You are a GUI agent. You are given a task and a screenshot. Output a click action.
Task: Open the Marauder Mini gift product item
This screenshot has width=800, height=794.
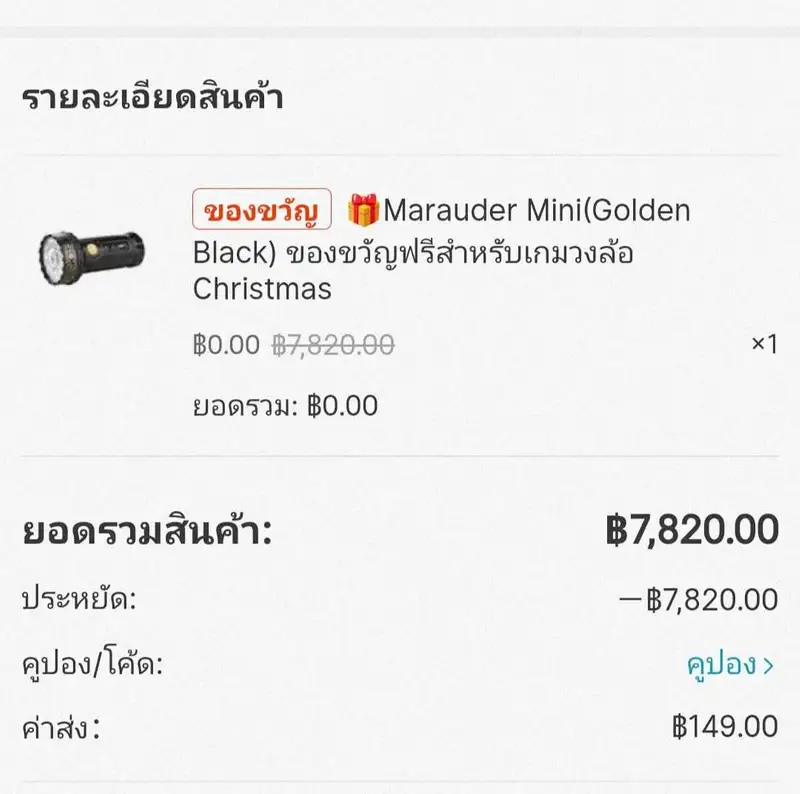pyautogui.click(x=440, y=250)
